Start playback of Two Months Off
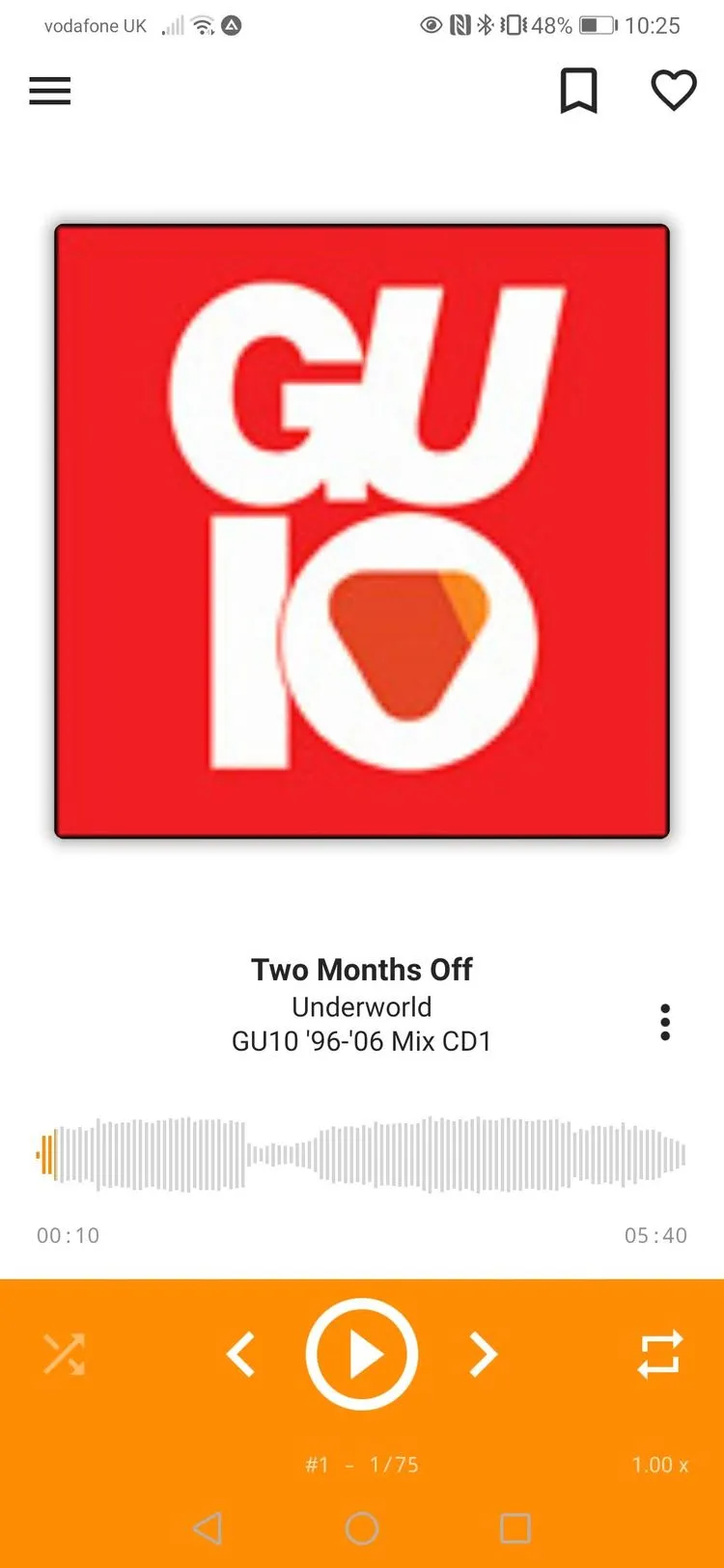The width and height of the screenshot is (724, 1568). click(x=362, y=1354)
